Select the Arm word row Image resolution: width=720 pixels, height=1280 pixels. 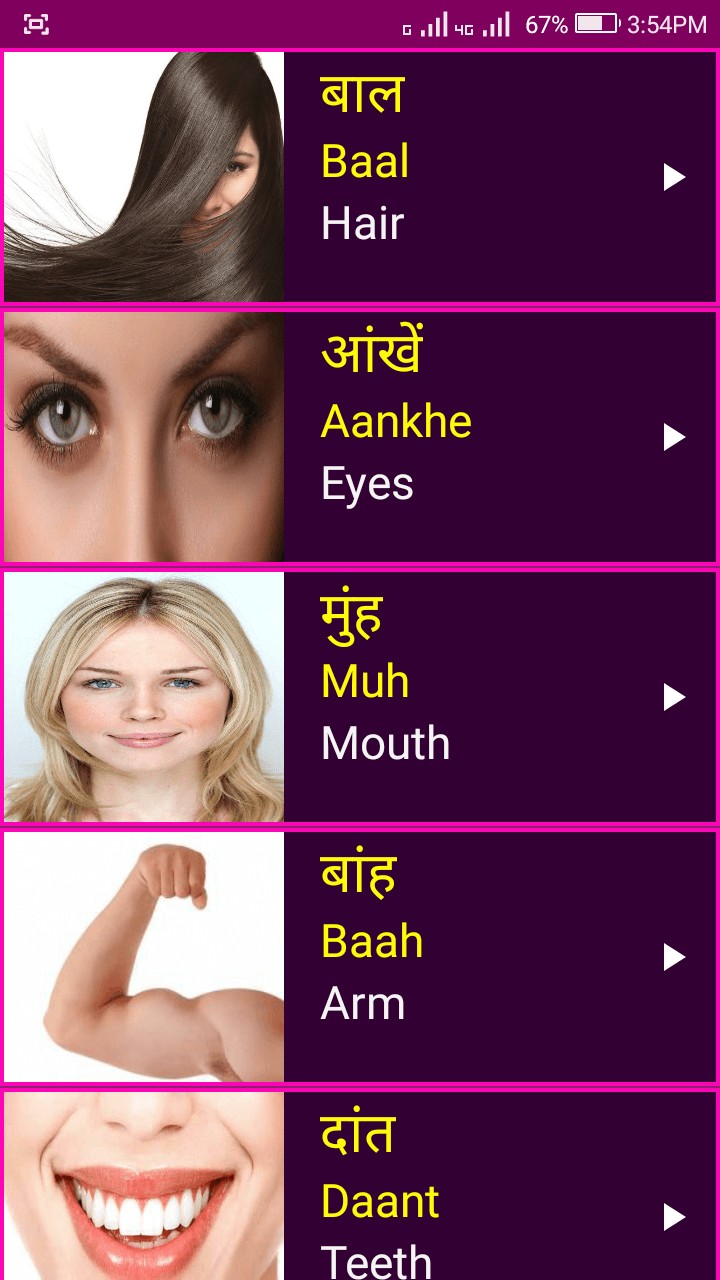click(x=360, y=957)
